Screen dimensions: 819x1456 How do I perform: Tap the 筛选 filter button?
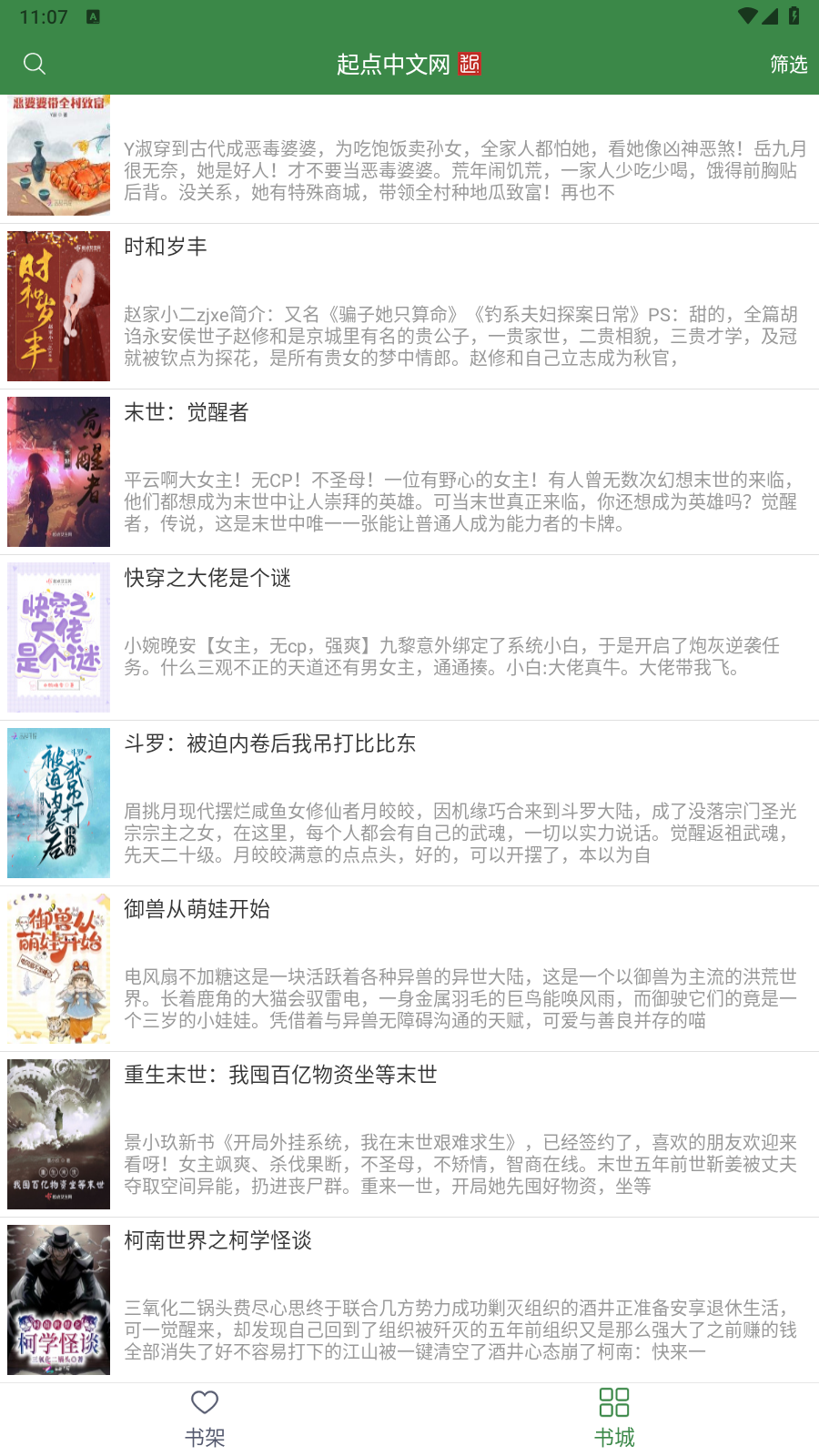click(x=788, y=64)
